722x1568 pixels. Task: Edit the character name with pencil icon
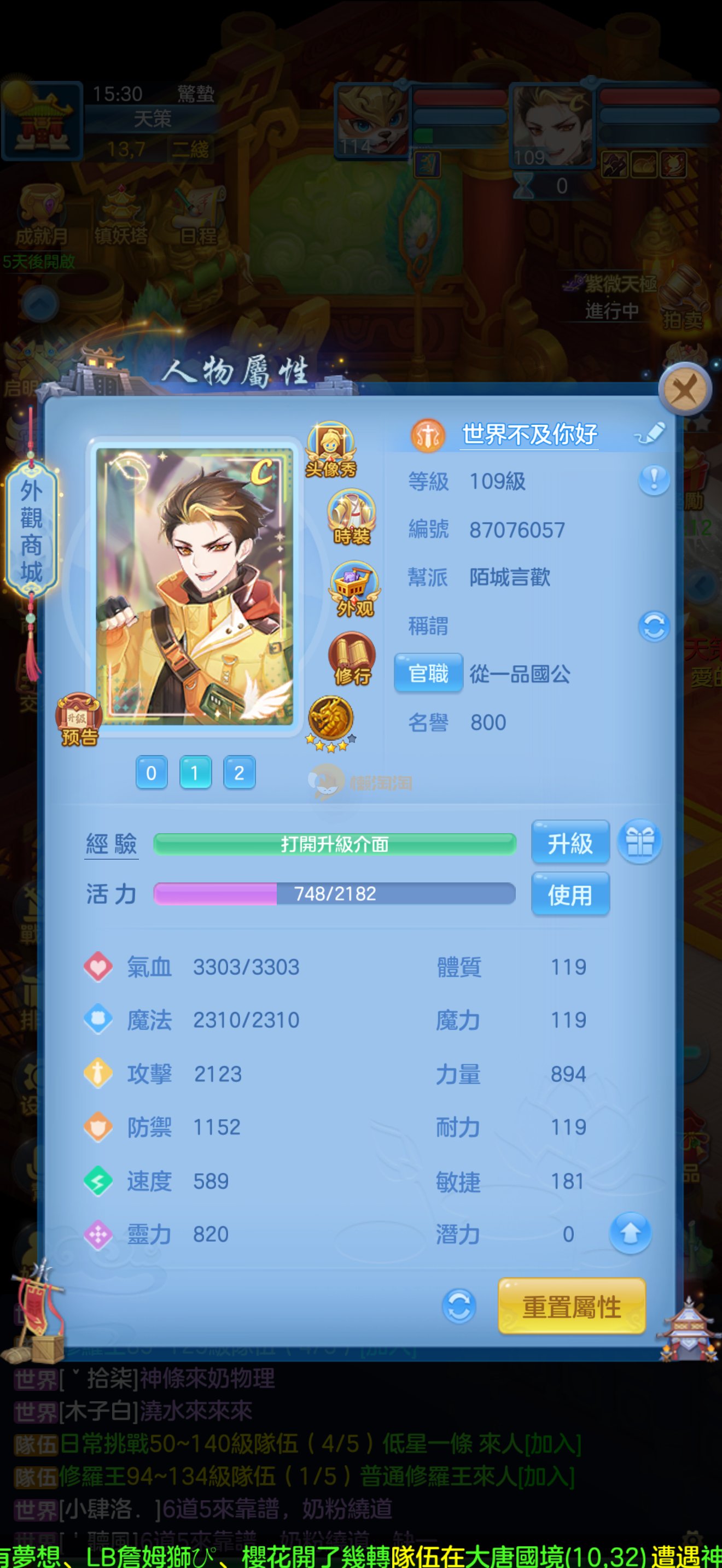[650, 434]
